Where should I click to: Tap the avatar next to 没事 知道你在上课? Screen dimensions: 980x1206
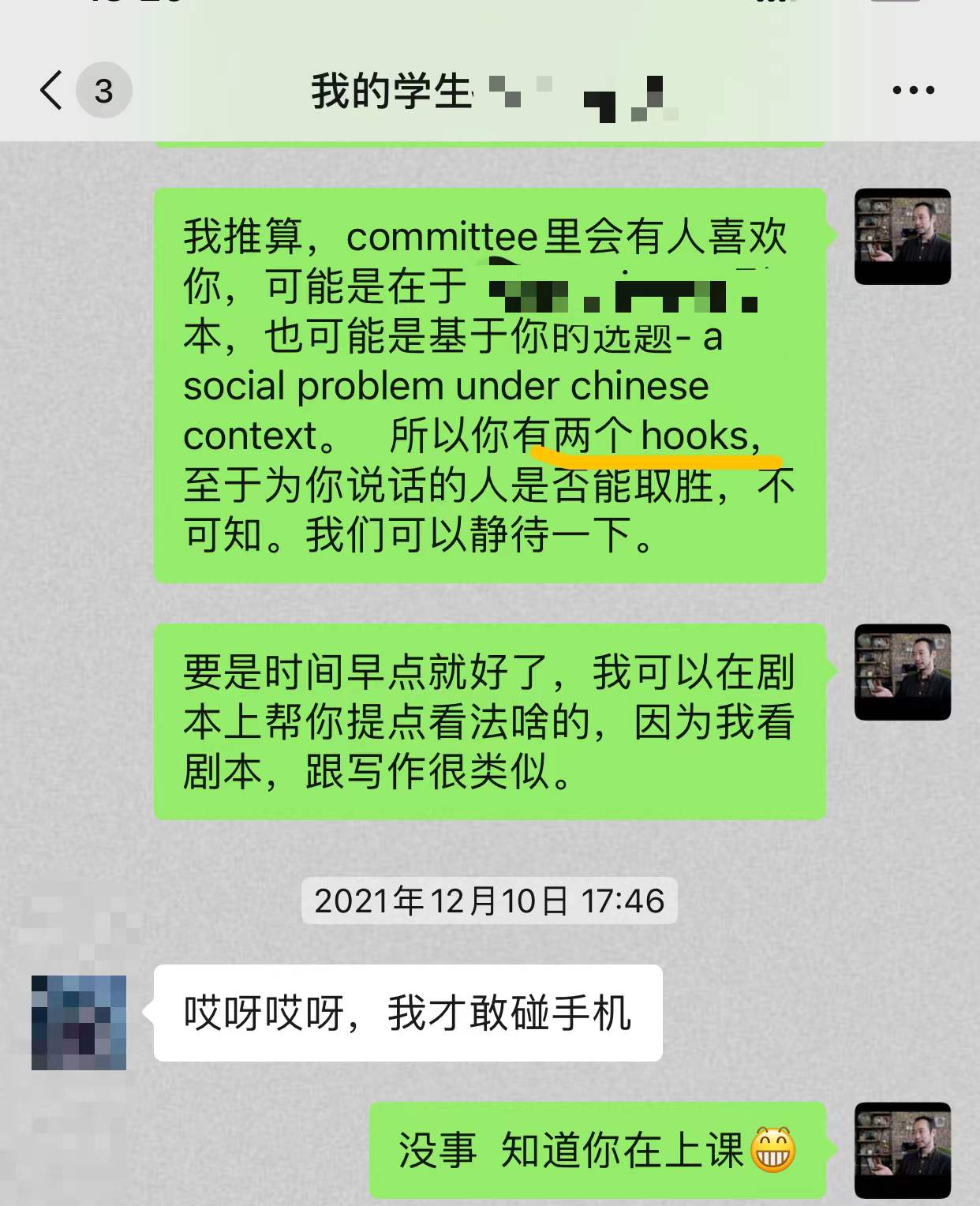coord(902,1149)
